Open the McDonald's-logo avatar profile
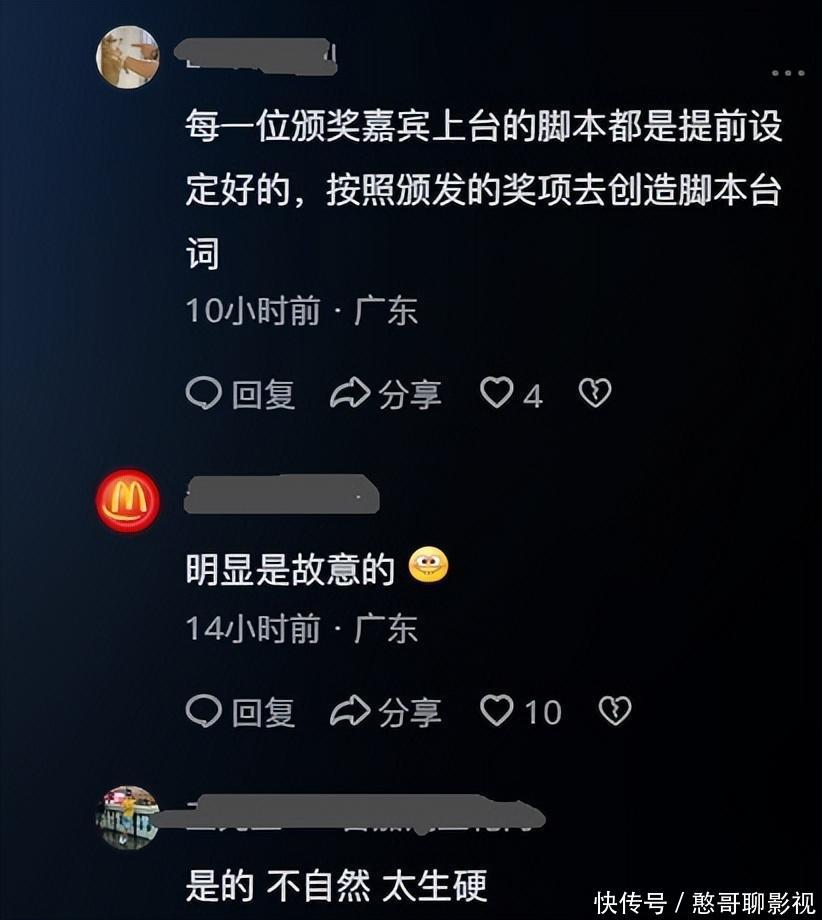Viewport: 822px width, 920px height. [128, 501]
